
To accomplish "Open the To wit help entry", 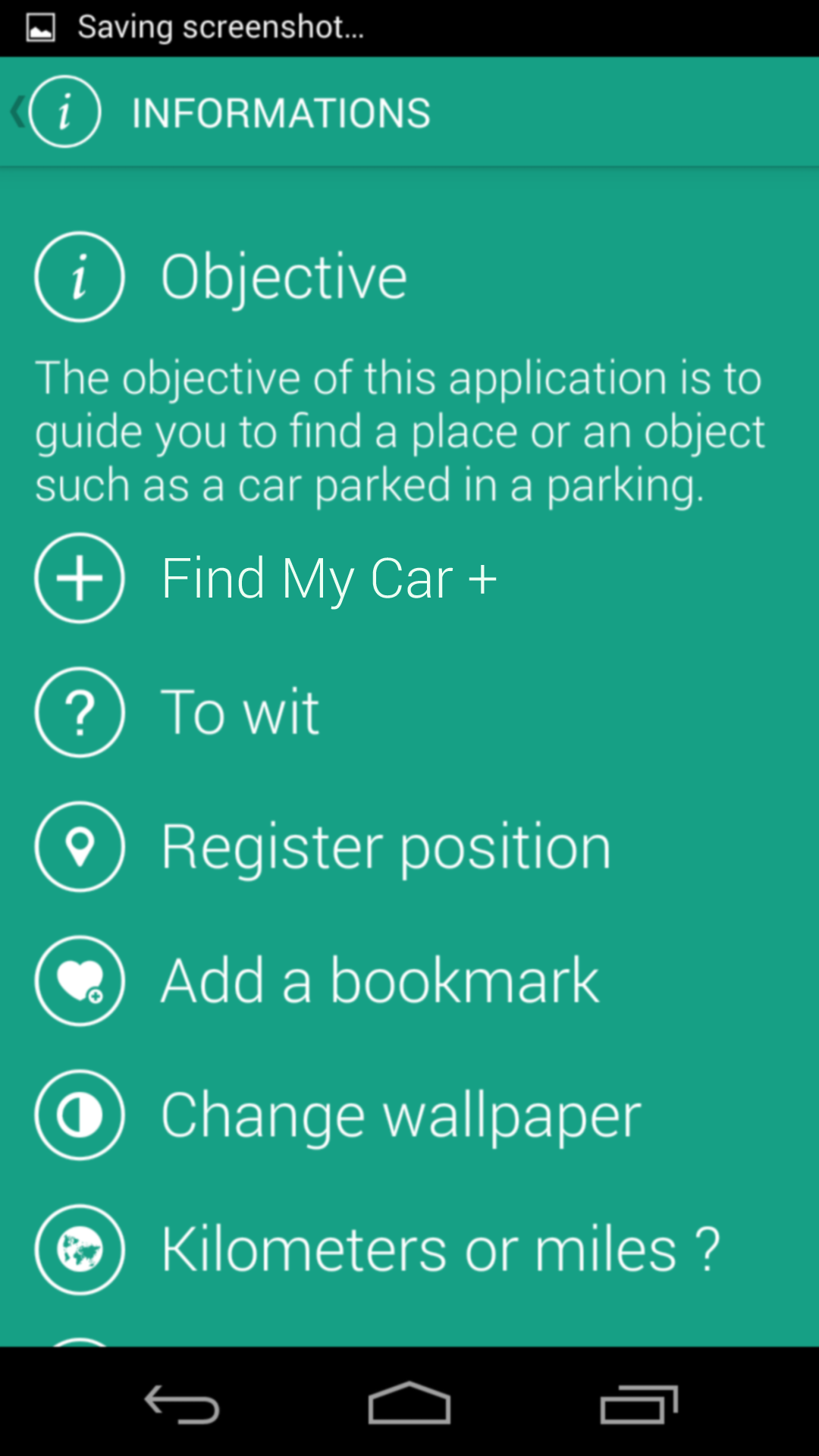I will click(239, 713).
